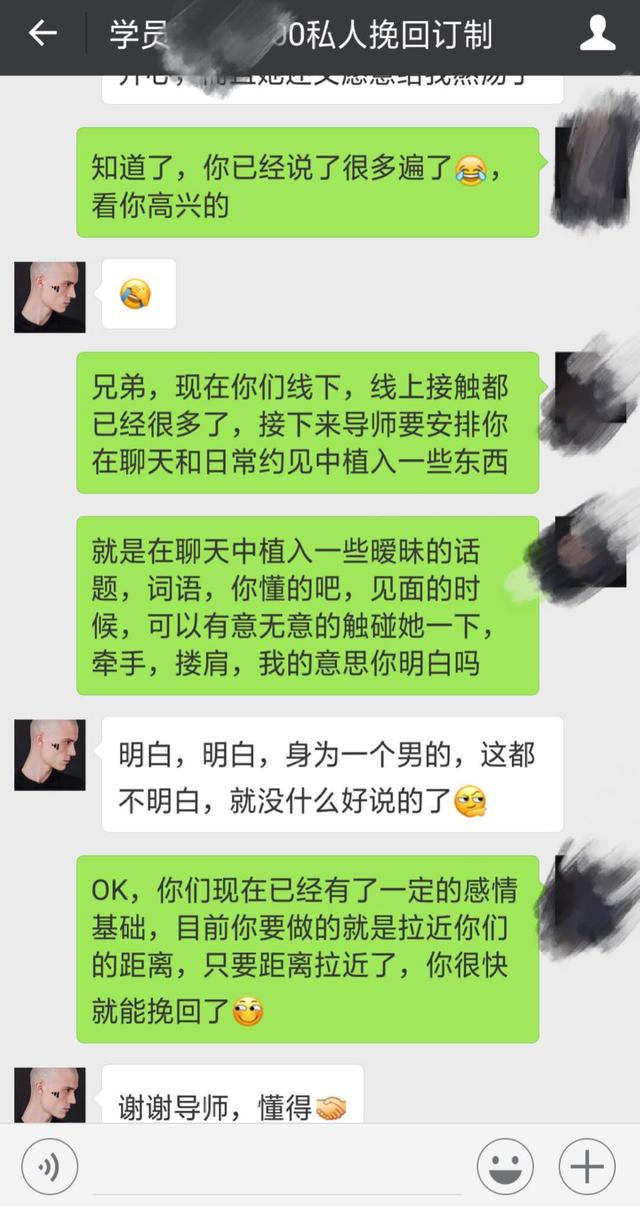The width and height of the screenshot is (640, 1206).
Task: Open contact avatar beside laughing emoji message
Action: pyautogui.click(x=49, y=297)
